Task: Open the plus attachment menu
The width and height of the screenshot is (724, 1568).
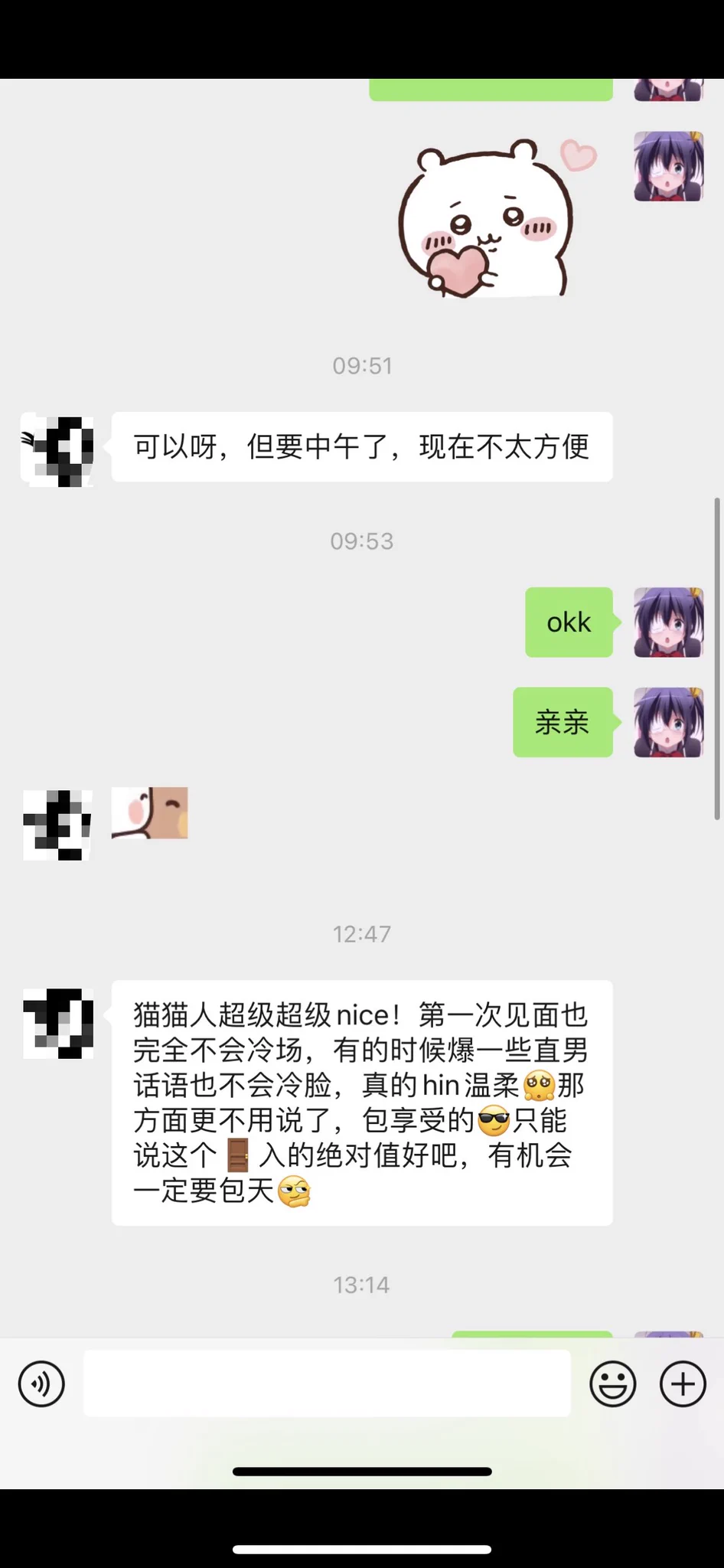Action: [x=683, y=1383]
